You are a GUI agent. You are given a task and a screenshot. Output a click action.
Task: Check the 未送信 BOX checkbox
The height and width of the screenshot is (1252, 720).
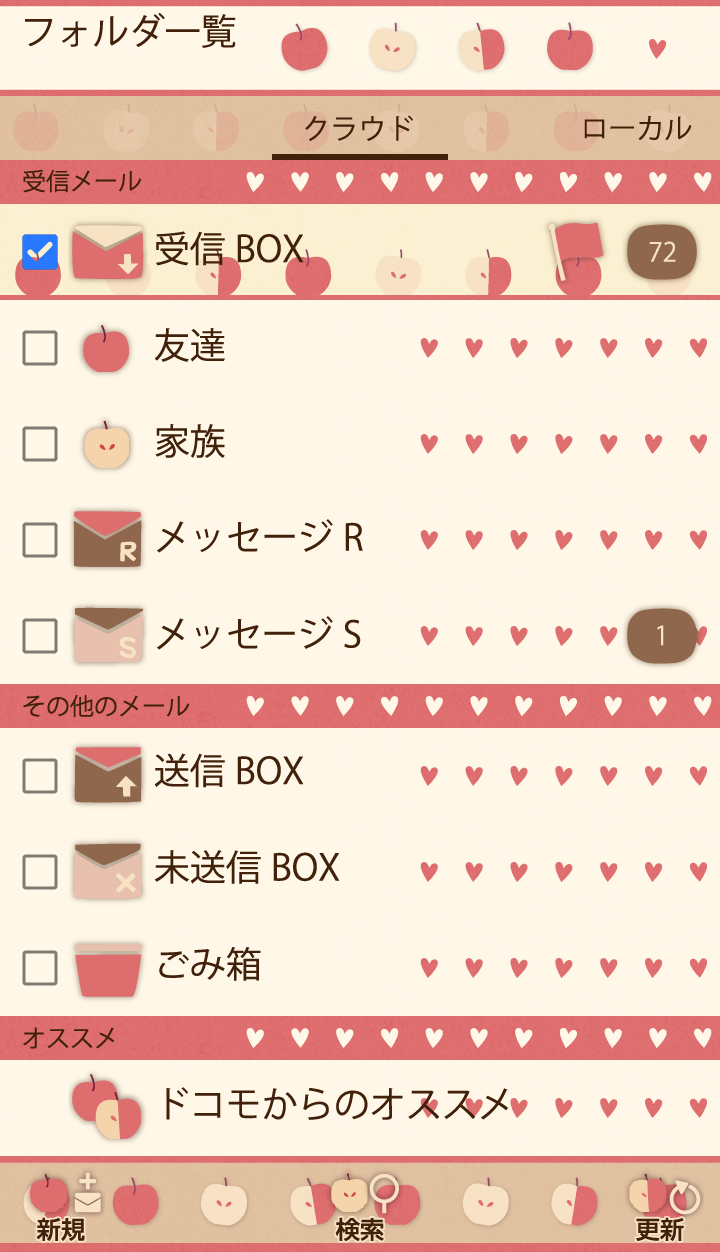click(40, 872)
